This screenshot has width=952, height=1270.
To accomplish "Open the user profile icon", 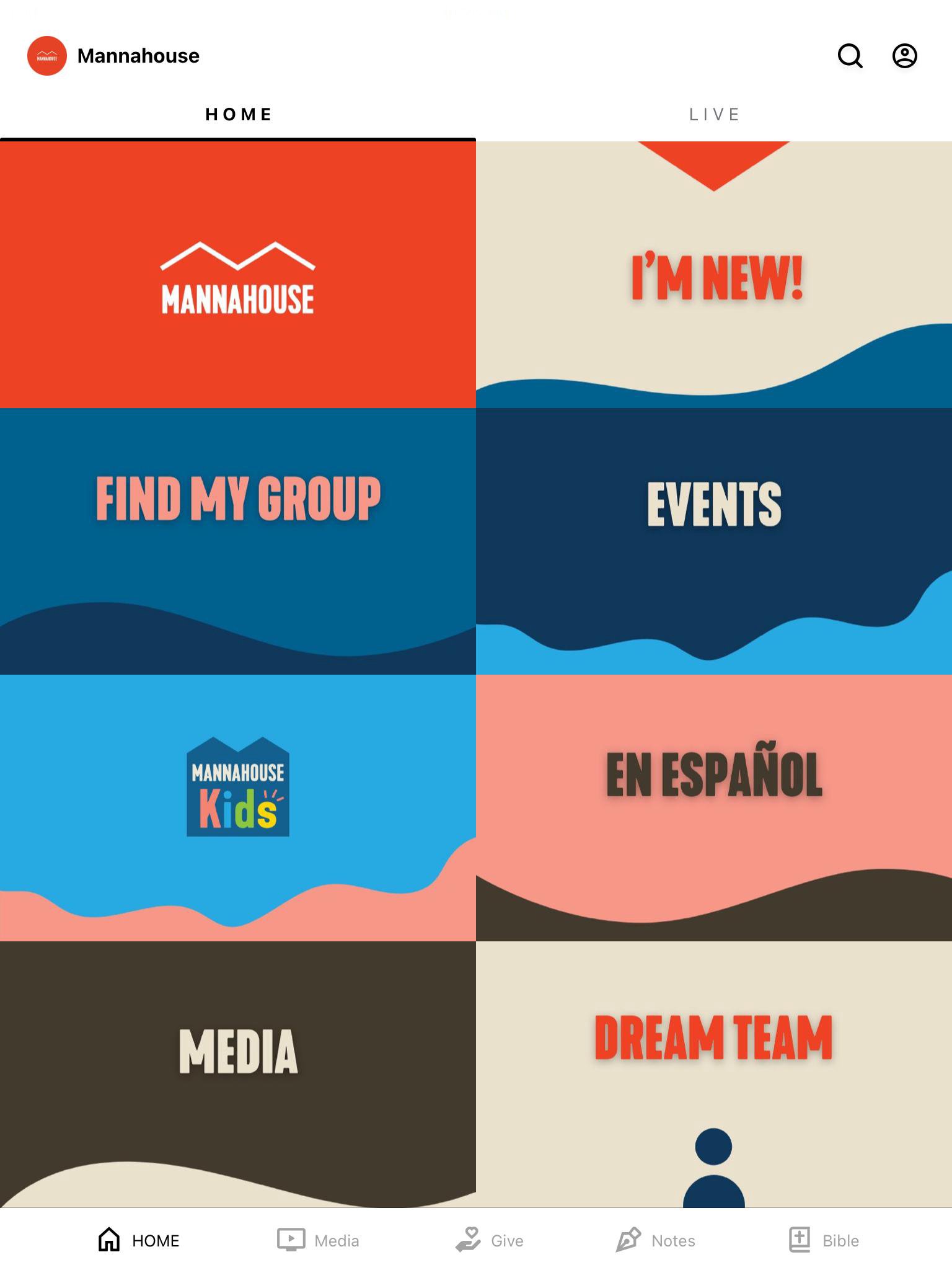I will (904, 56).
